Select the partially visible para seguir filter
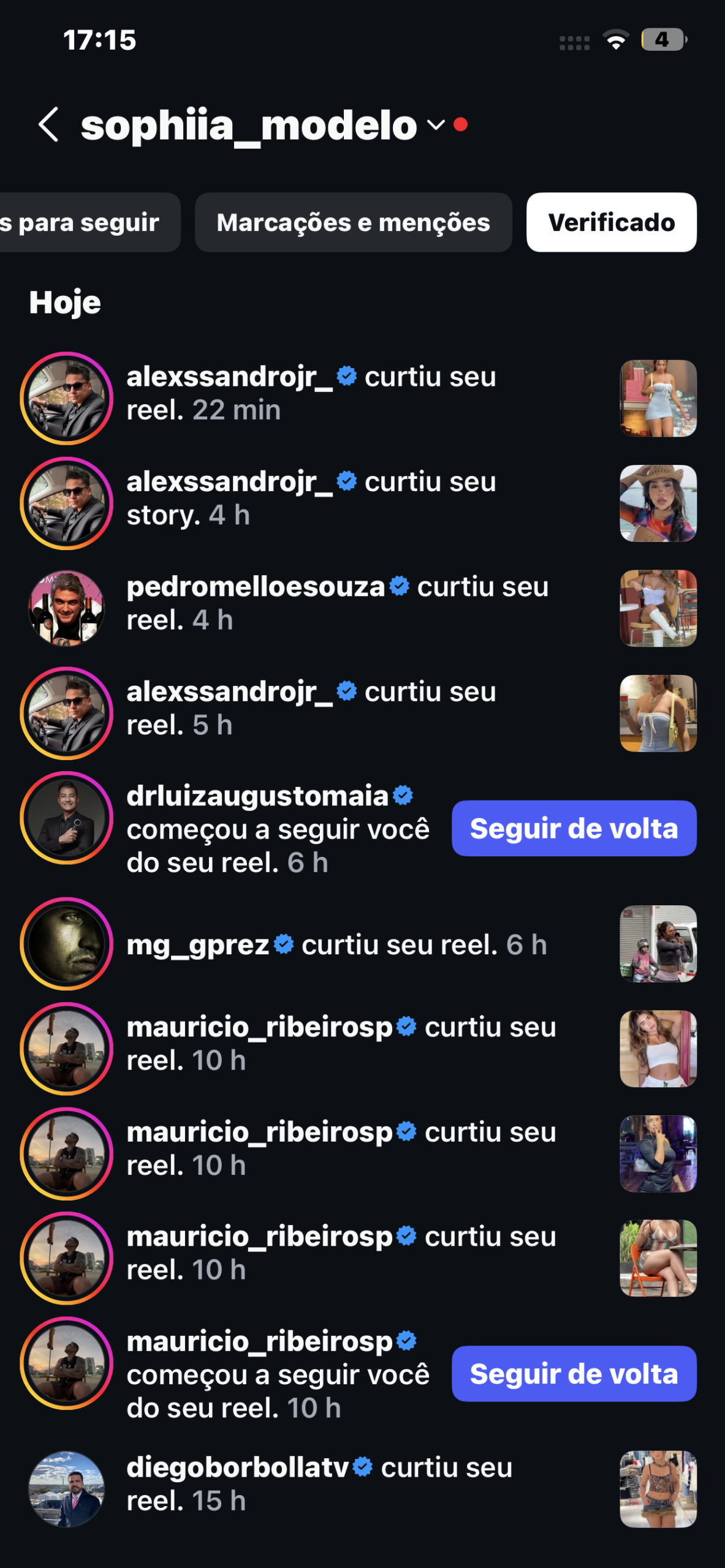 click(x=86, y=222)
